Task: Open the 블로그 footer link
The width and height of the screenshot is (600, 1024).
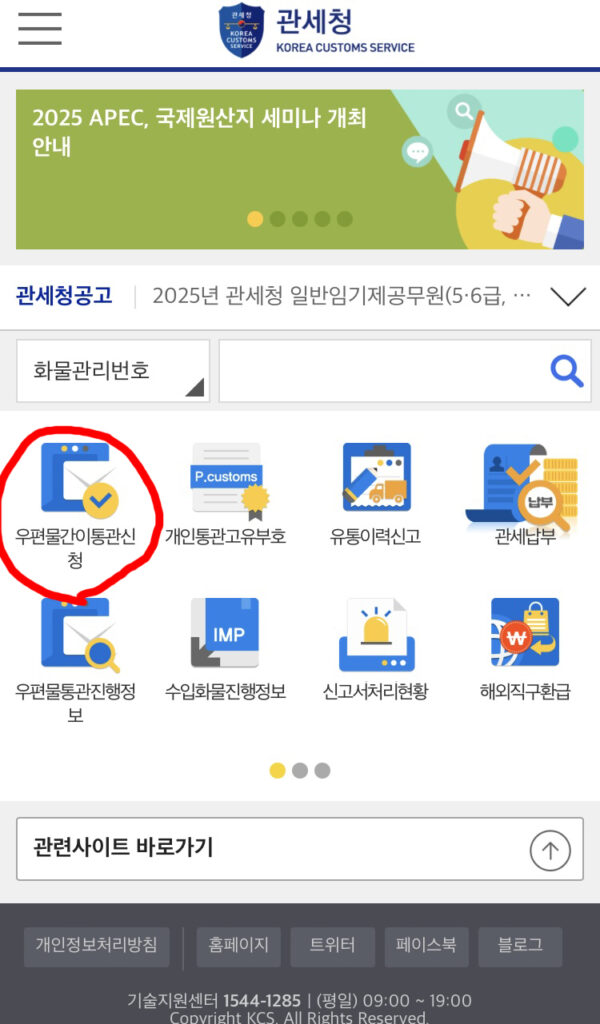Action: pyautogui.click(x=520, y=946)
